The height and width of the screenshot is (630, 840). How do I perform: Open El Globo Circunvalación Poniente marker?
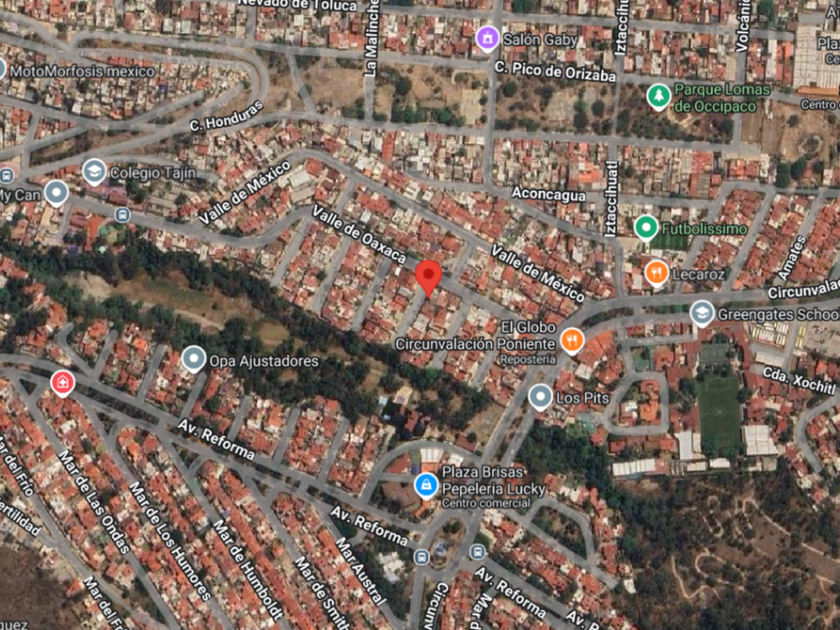click(x=572, y=341)
